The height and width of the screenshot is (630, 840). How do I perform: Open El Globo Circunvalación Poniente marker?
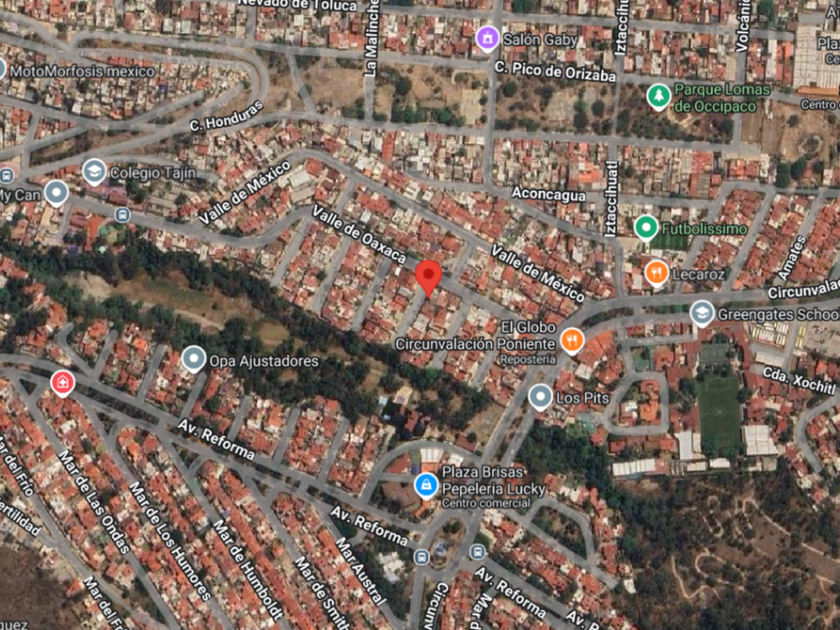click(x=572, y=341)
